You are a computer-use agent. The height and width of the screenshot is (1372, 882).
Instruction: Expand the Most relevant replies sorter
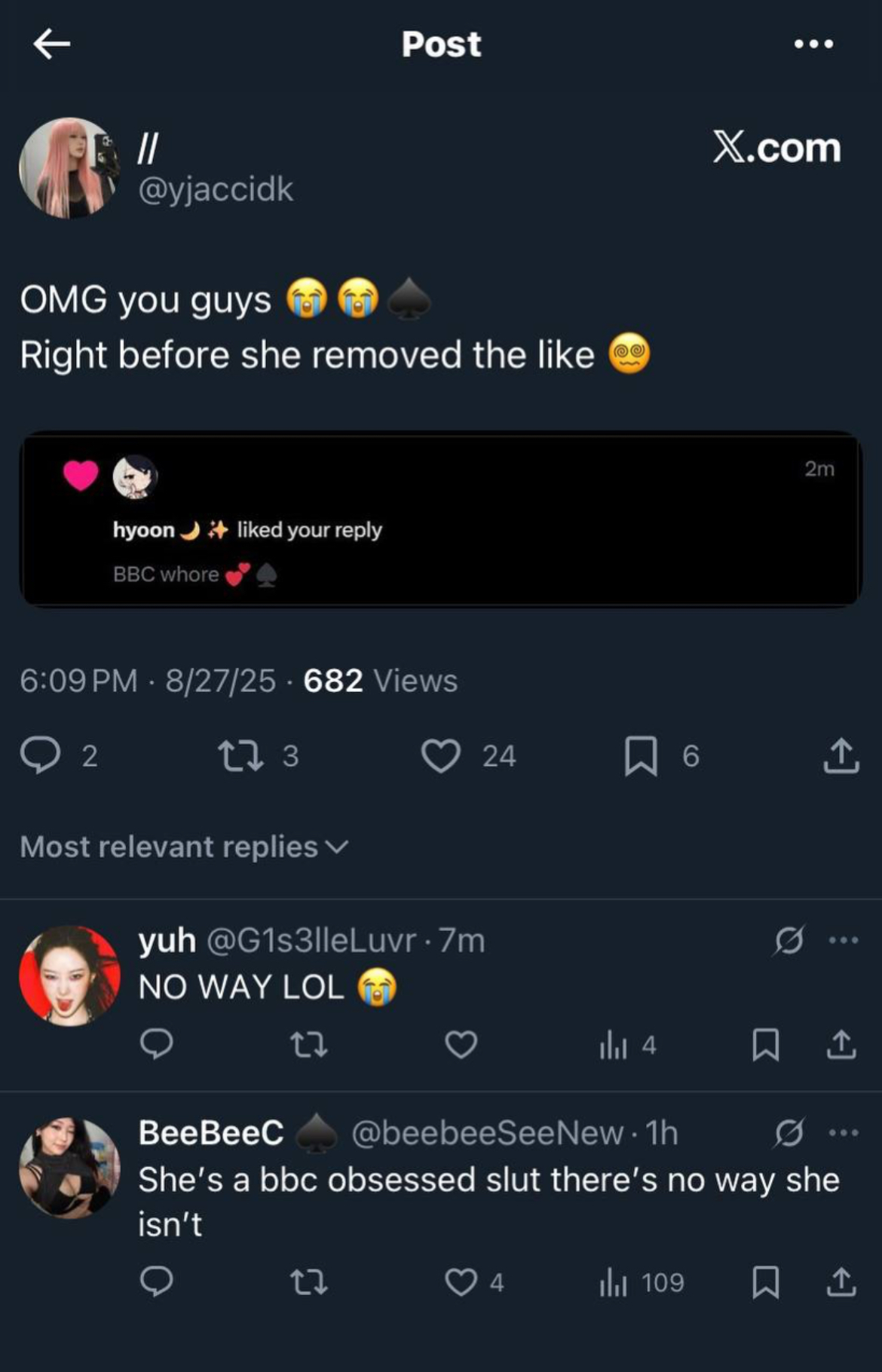tap(184, 847)
